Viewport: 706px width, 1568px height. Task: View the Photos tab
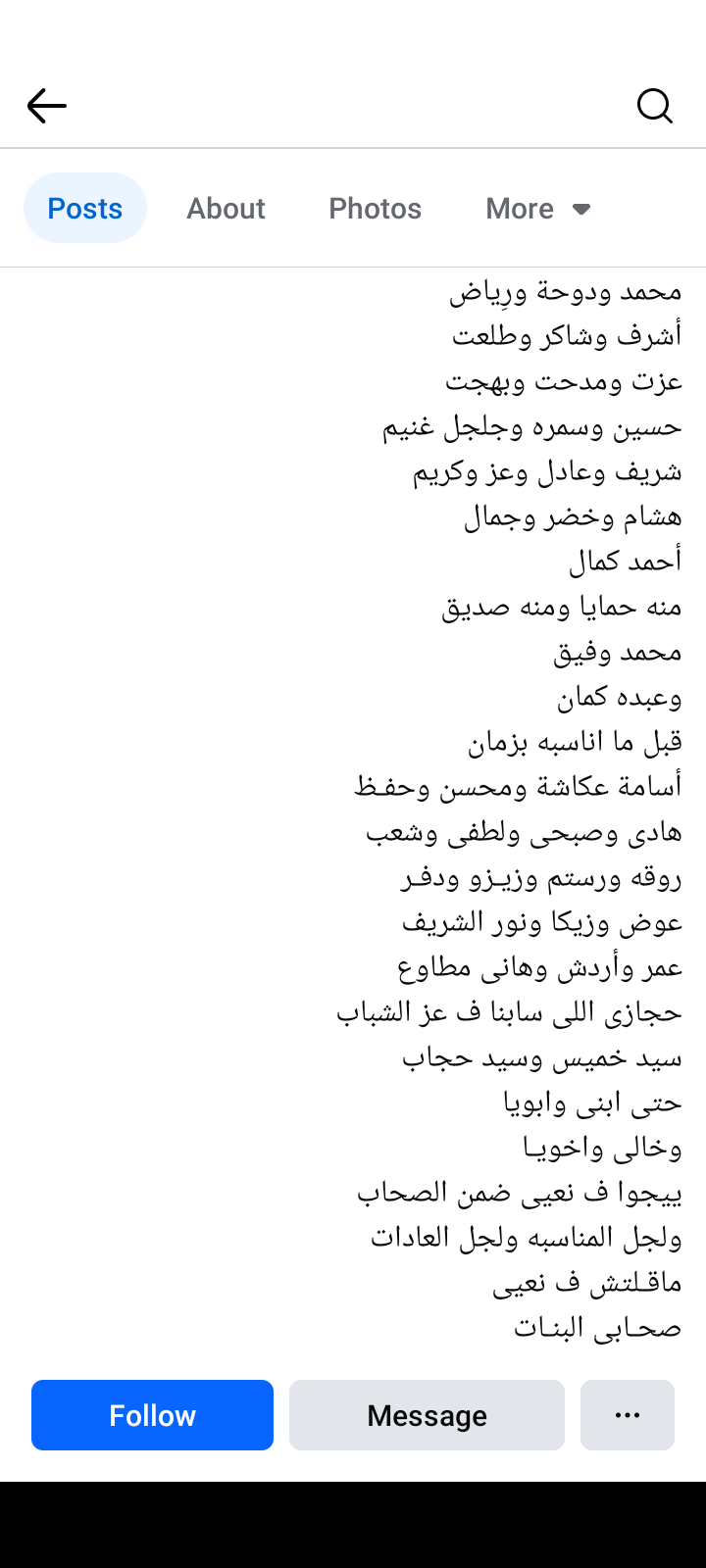click(375, 208)
